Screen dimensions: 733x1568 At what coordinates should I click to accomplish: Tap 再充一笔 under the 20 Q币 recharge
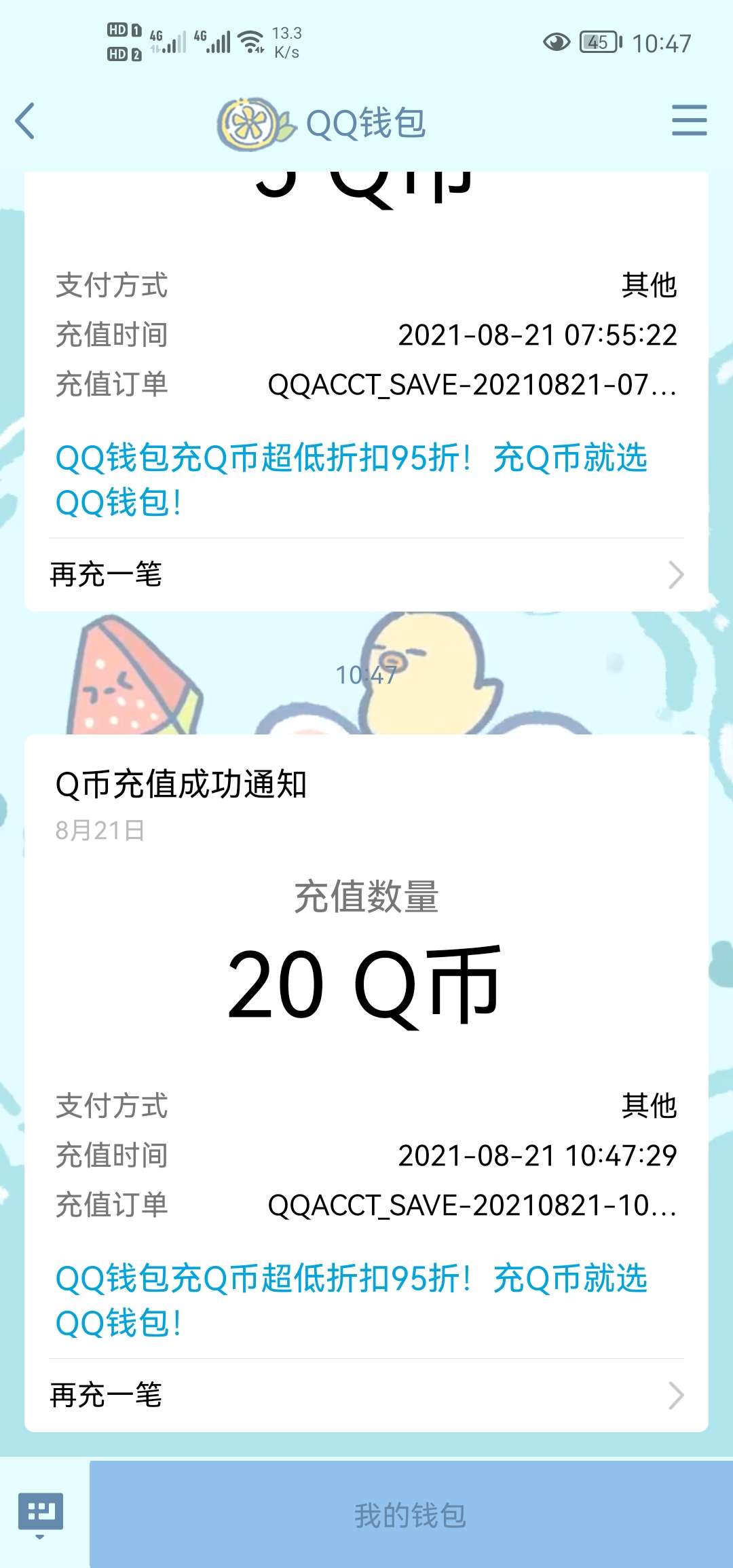tap(366, 1396)
